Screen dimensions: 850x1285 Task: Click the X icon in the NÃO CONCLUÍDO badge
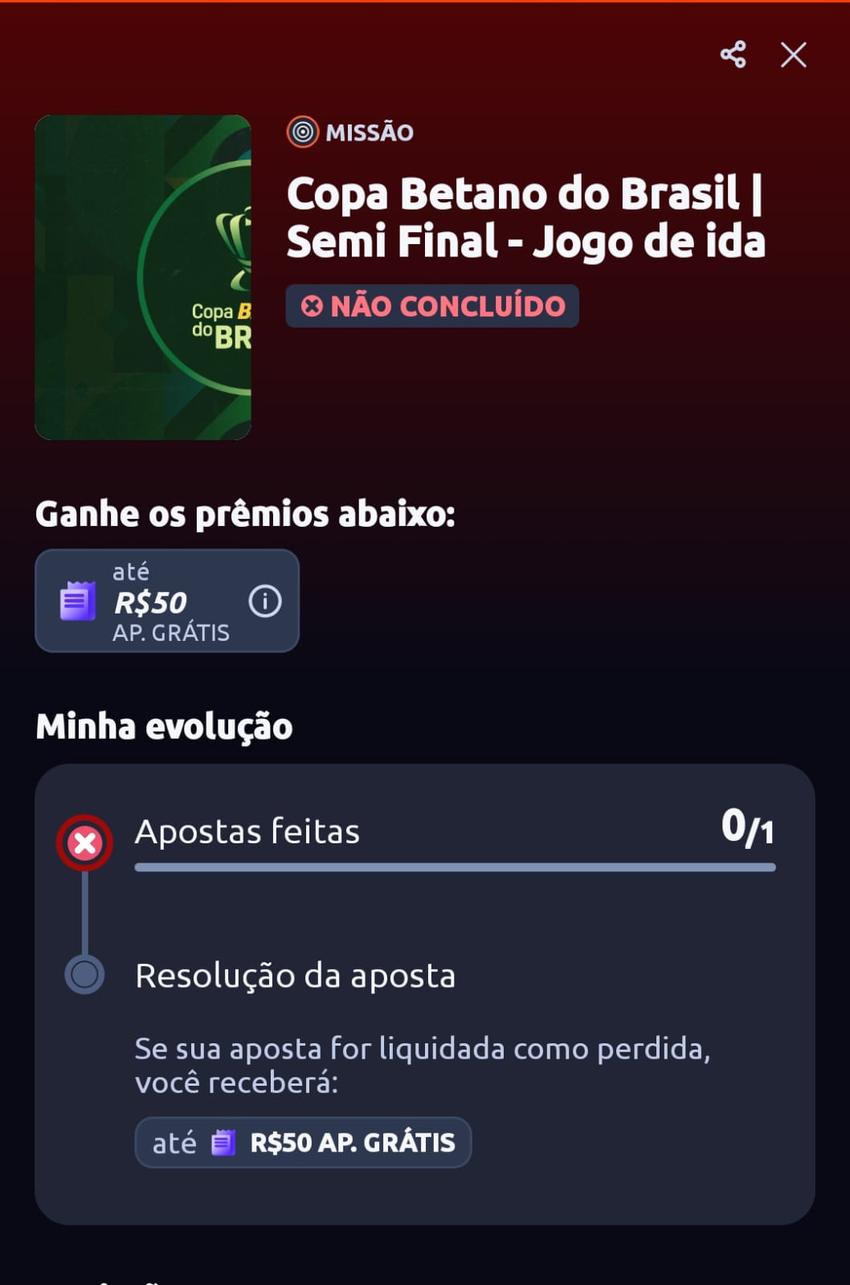(311, 305)
